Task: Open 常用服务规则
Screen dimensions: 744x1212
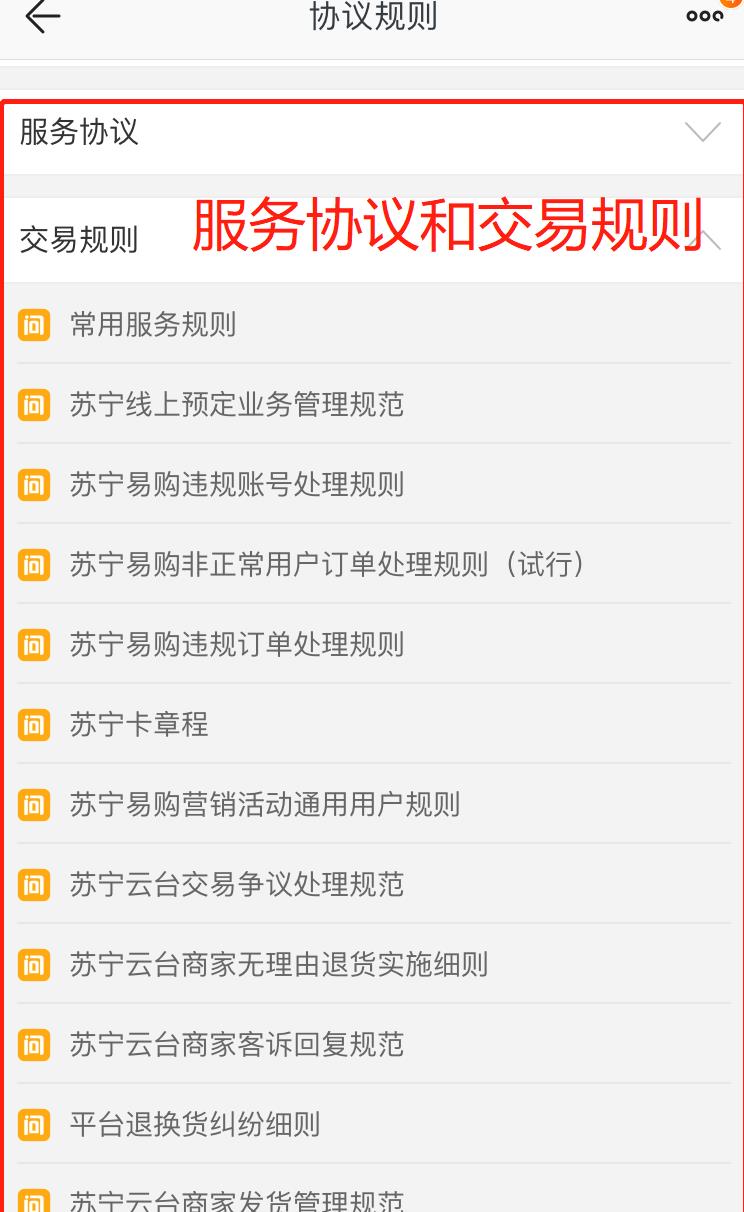Action: 372,324
